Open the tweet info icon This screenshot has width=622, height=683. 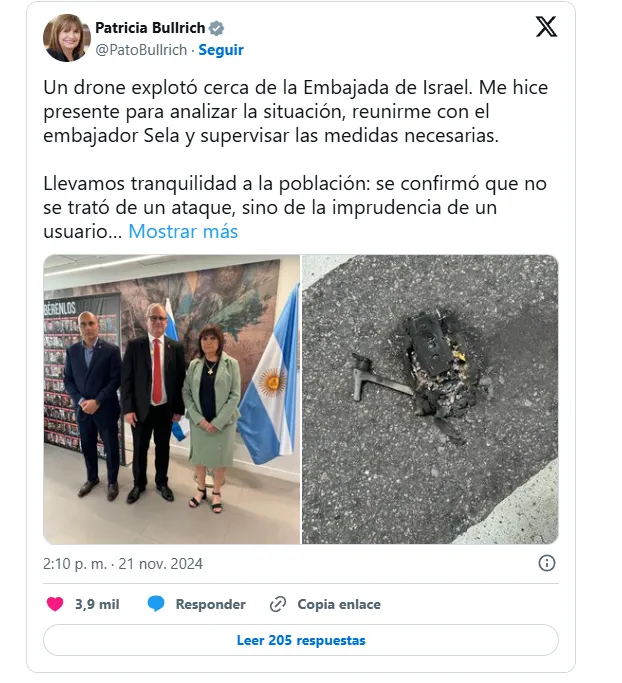point(547,564)
